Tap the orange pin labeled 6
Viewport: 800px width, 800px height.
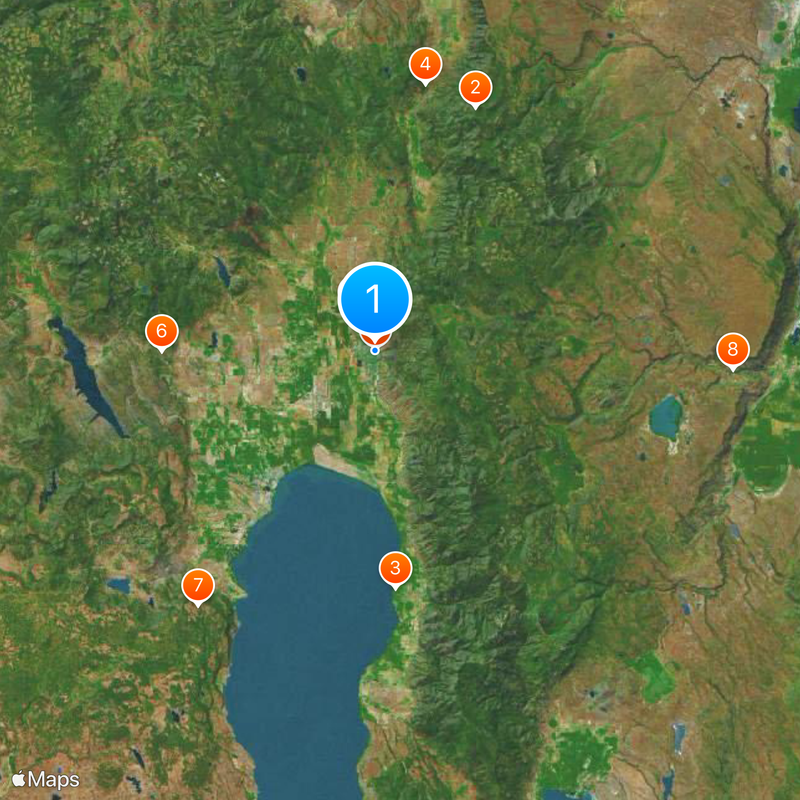[162, 331]
